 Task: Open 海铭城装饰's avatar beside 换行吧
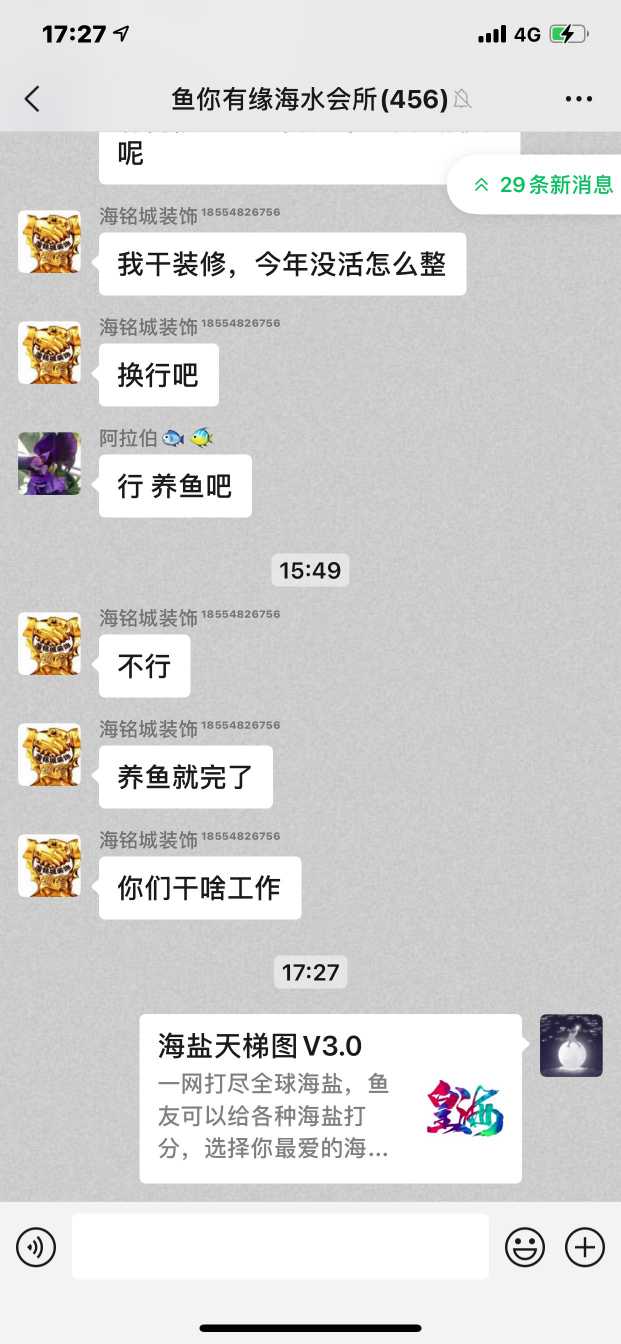click(x=49, y=352)
